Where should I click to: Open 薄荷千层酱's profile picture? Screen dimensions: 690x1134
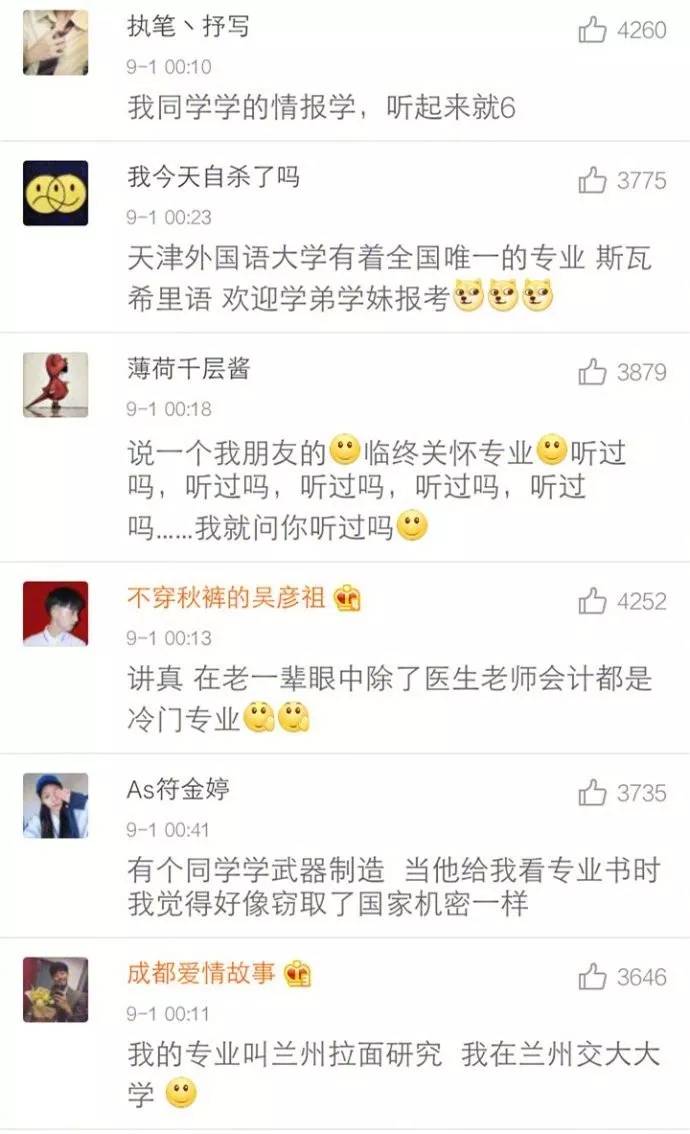pyautogui.click(x=55, y=384)
